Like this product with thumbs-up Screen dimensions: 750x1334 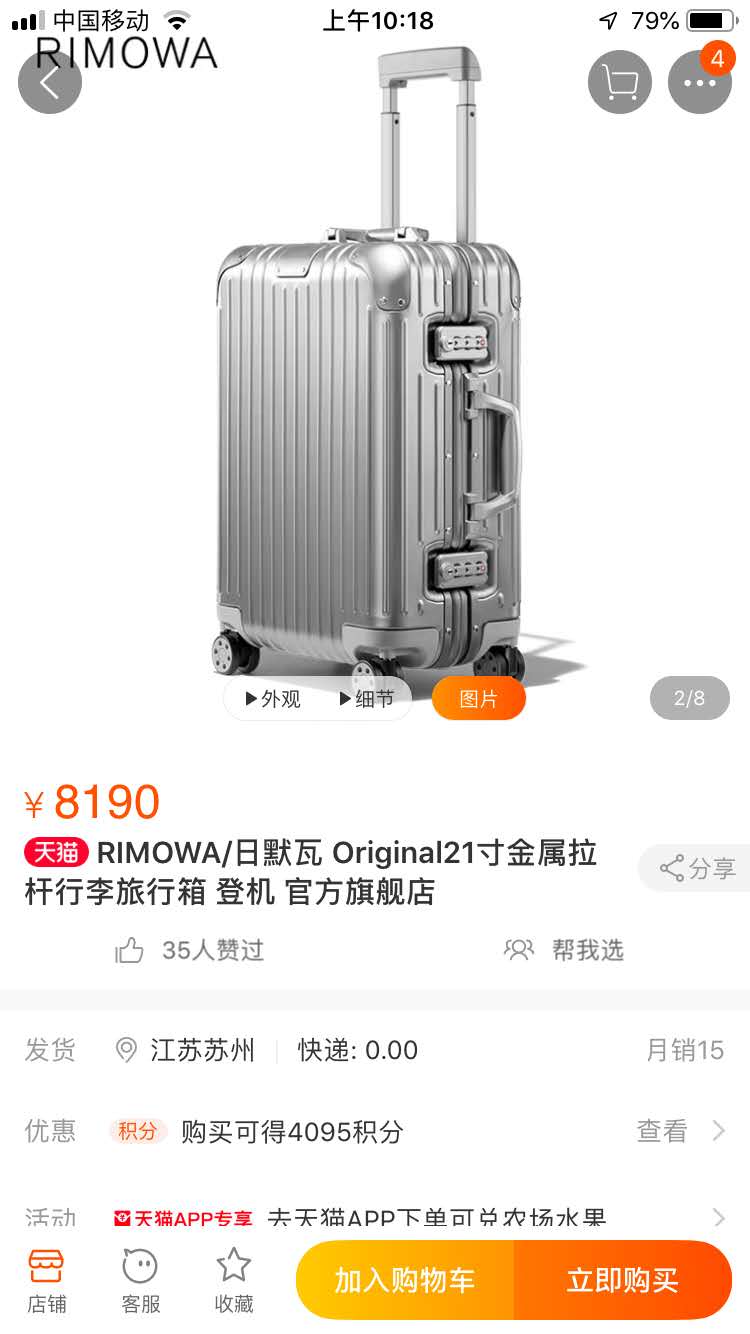[130, 950]
